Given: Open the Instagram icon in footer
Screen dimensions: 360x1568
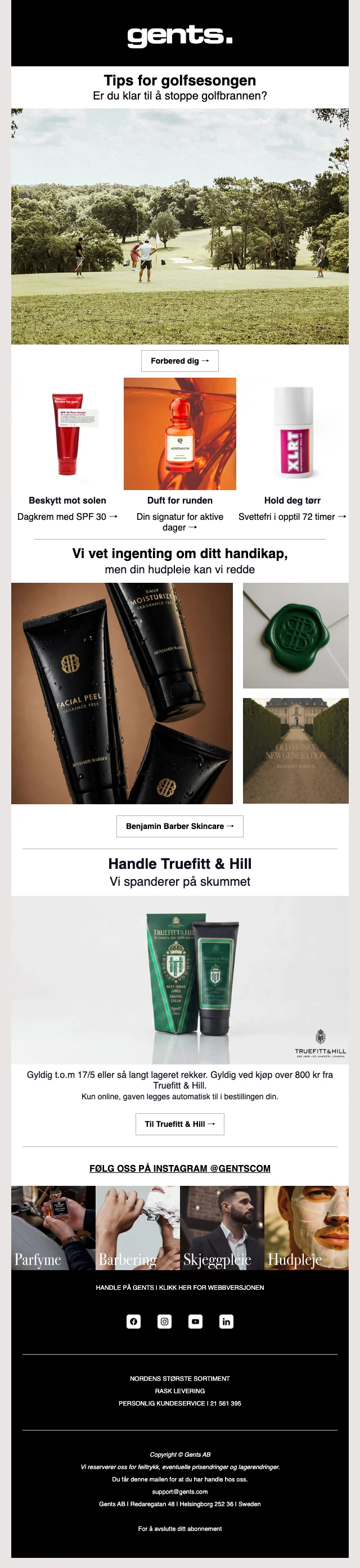Looking at the screenshot, I should coord(164,1321).
